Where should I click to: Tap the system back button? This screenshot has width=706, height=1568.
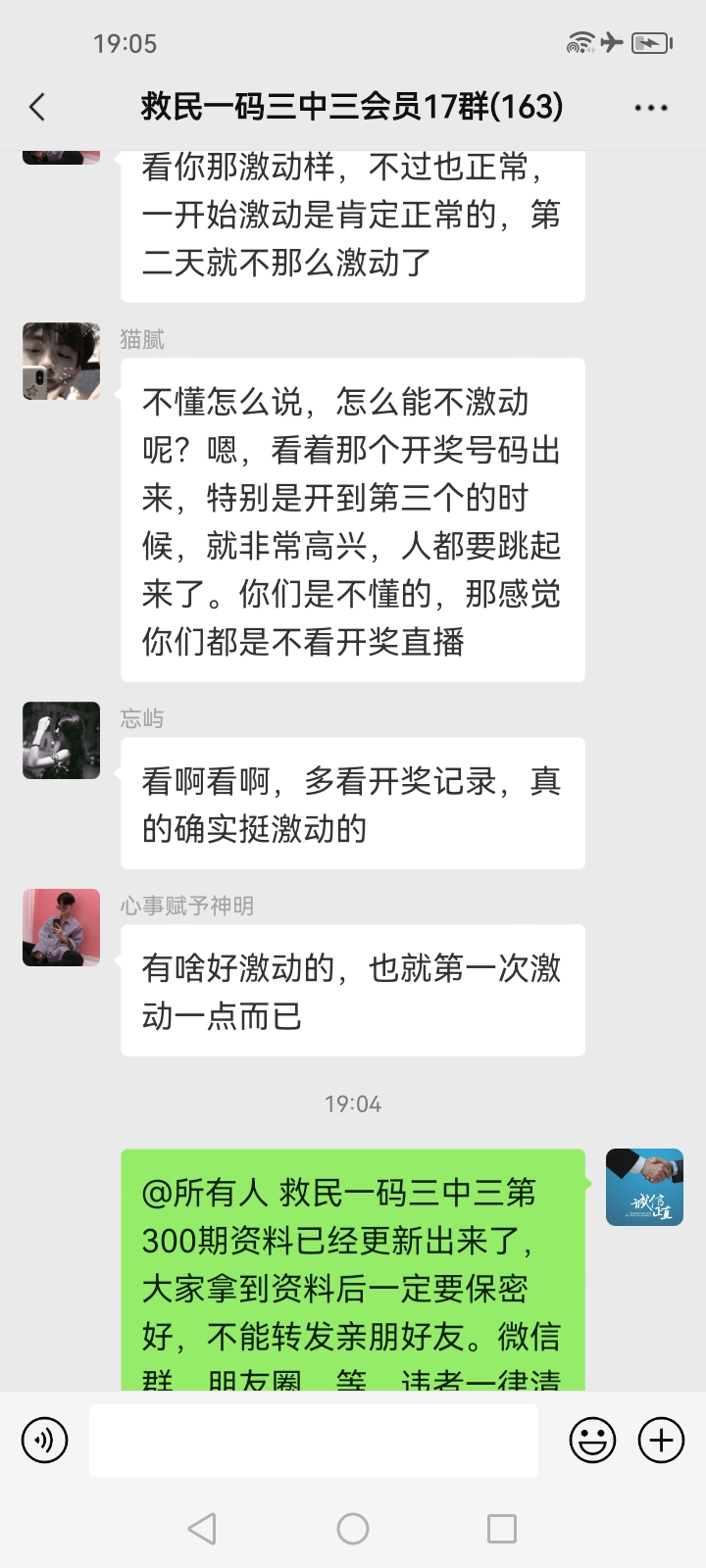(x=202, y=1528)
